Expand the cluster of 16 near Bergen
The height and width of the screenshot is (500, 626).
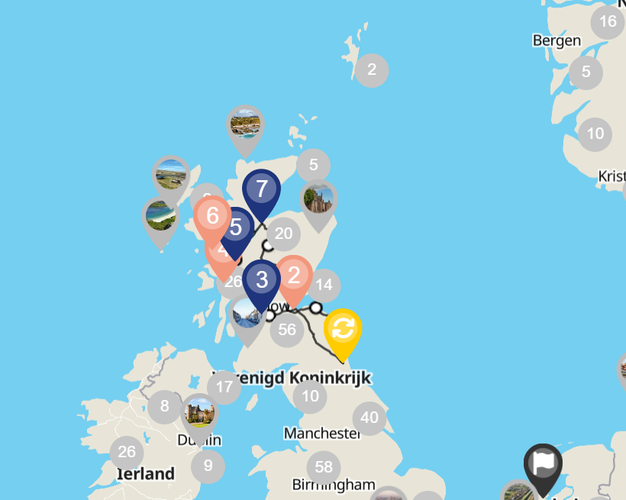coord(608,22)
